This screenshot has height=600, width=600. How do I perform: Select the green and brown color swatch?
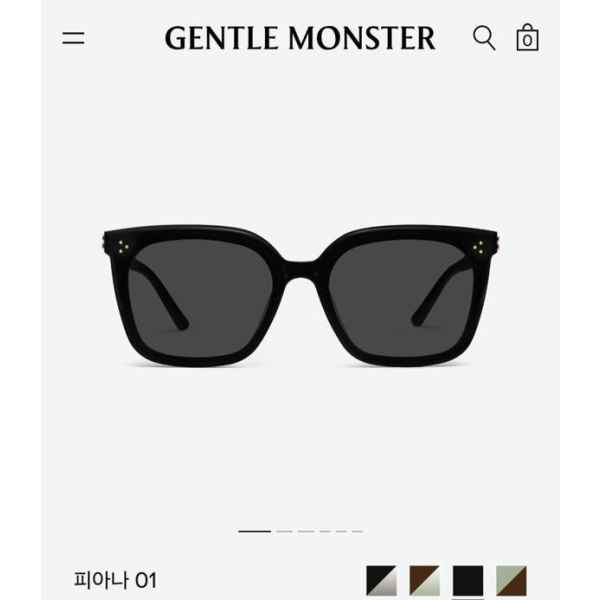[x=511, y=580]
